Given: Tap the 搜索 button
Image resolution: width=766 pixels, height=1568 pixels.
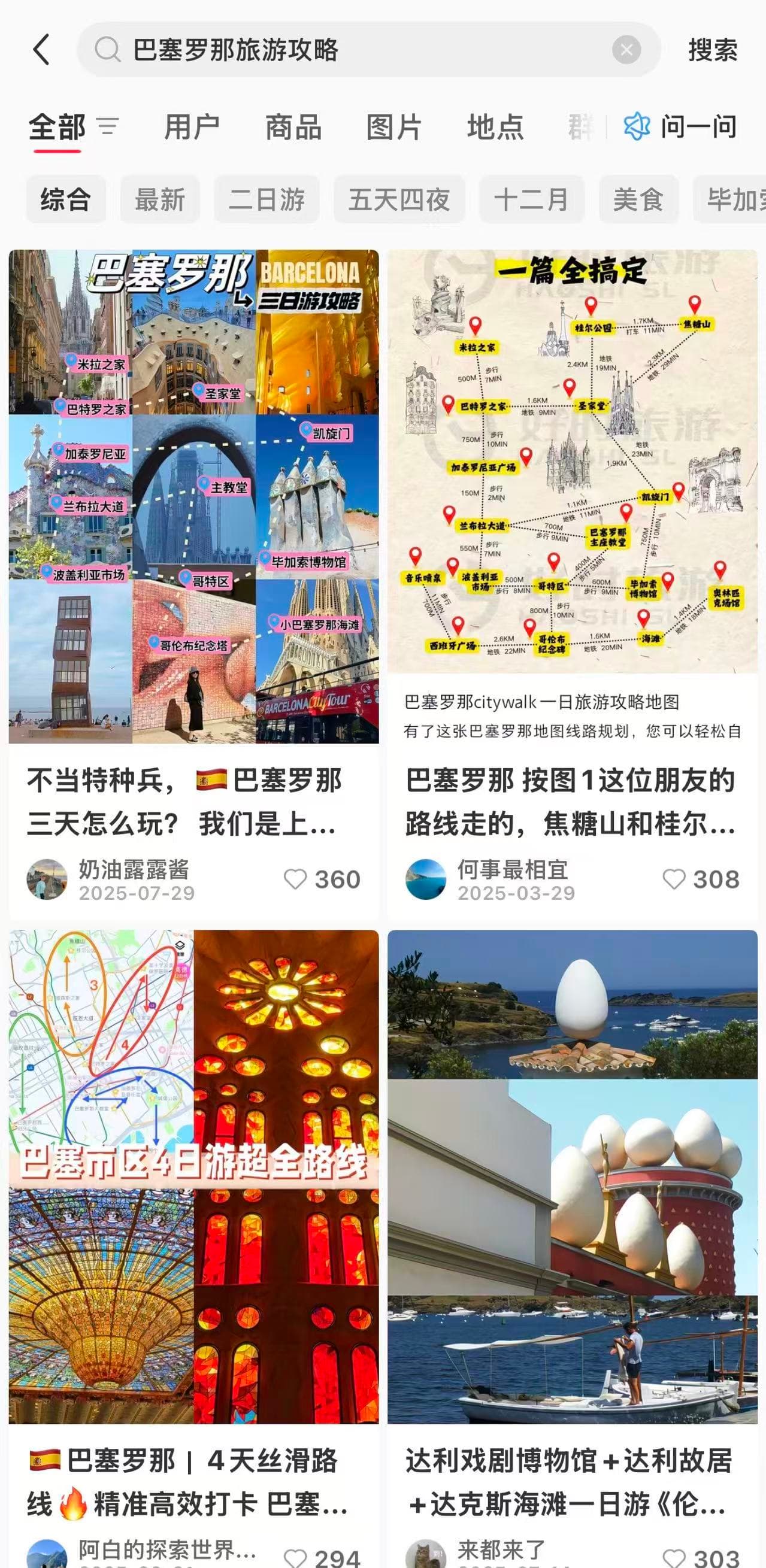Looking at the screenshot, I should click(713, 50).
